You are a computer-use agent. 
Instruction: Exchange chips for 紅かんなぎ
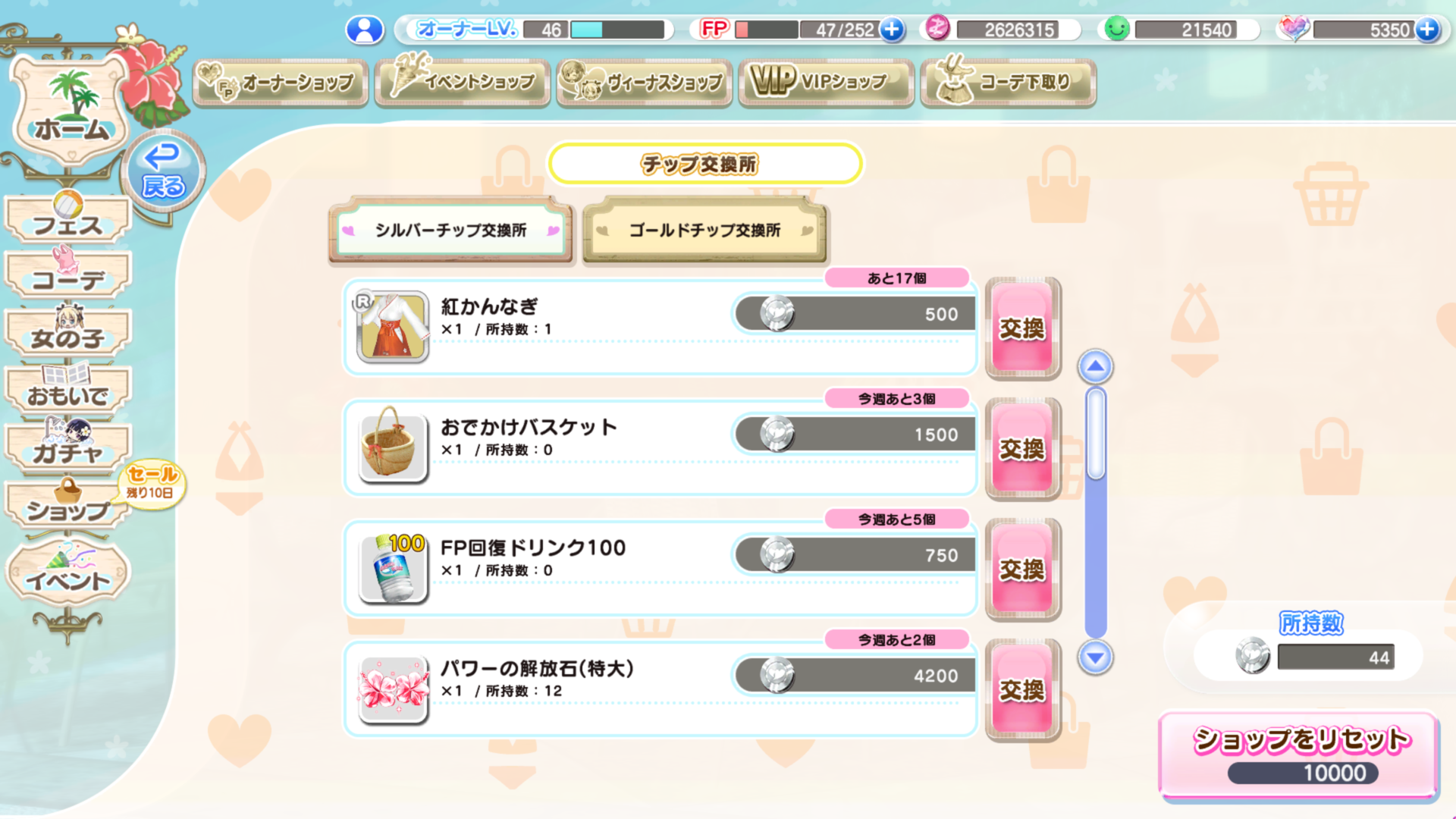click(1022, 328)
